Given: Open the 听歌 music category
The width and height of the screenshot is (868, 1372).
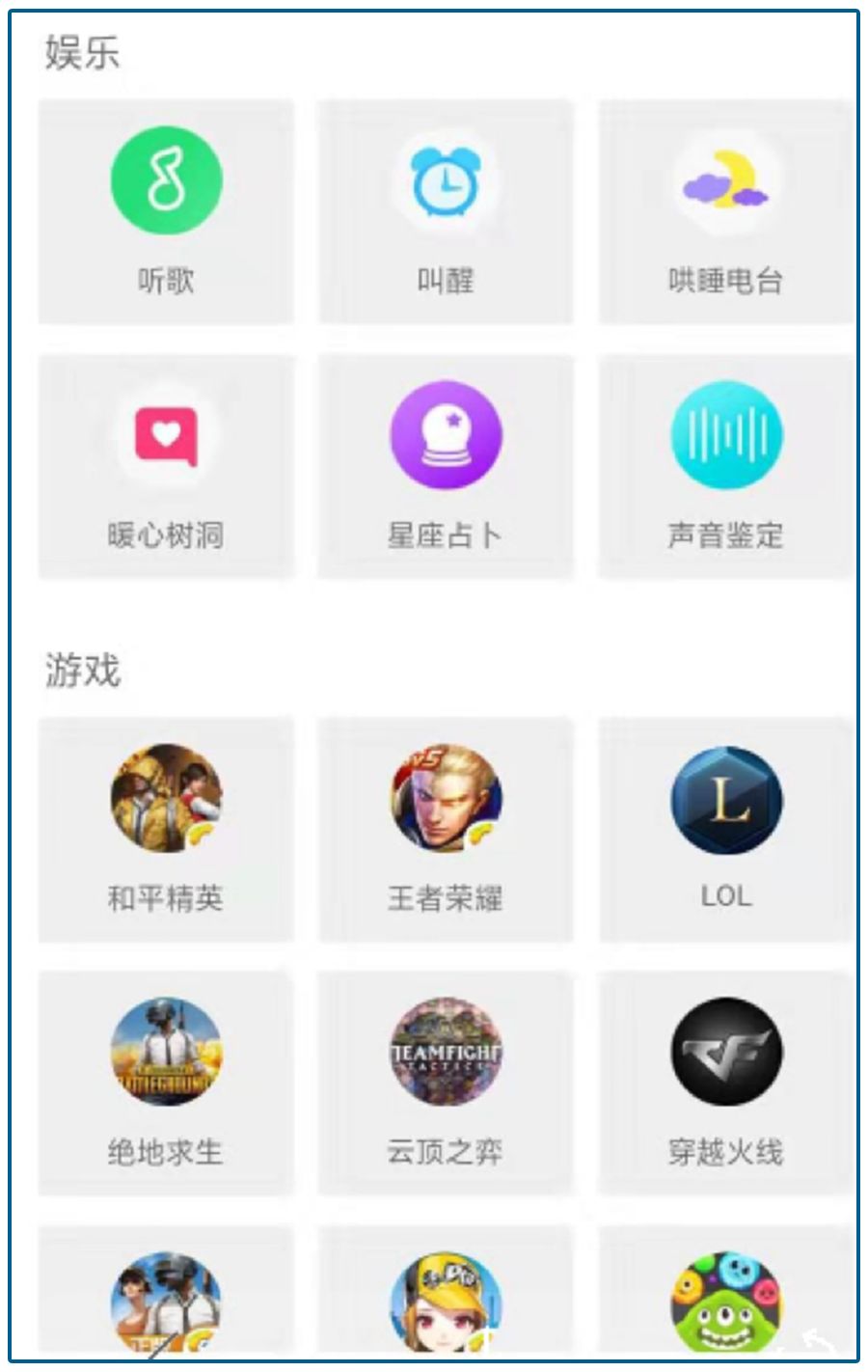Looking at the screenshot, I should (166, 212).
